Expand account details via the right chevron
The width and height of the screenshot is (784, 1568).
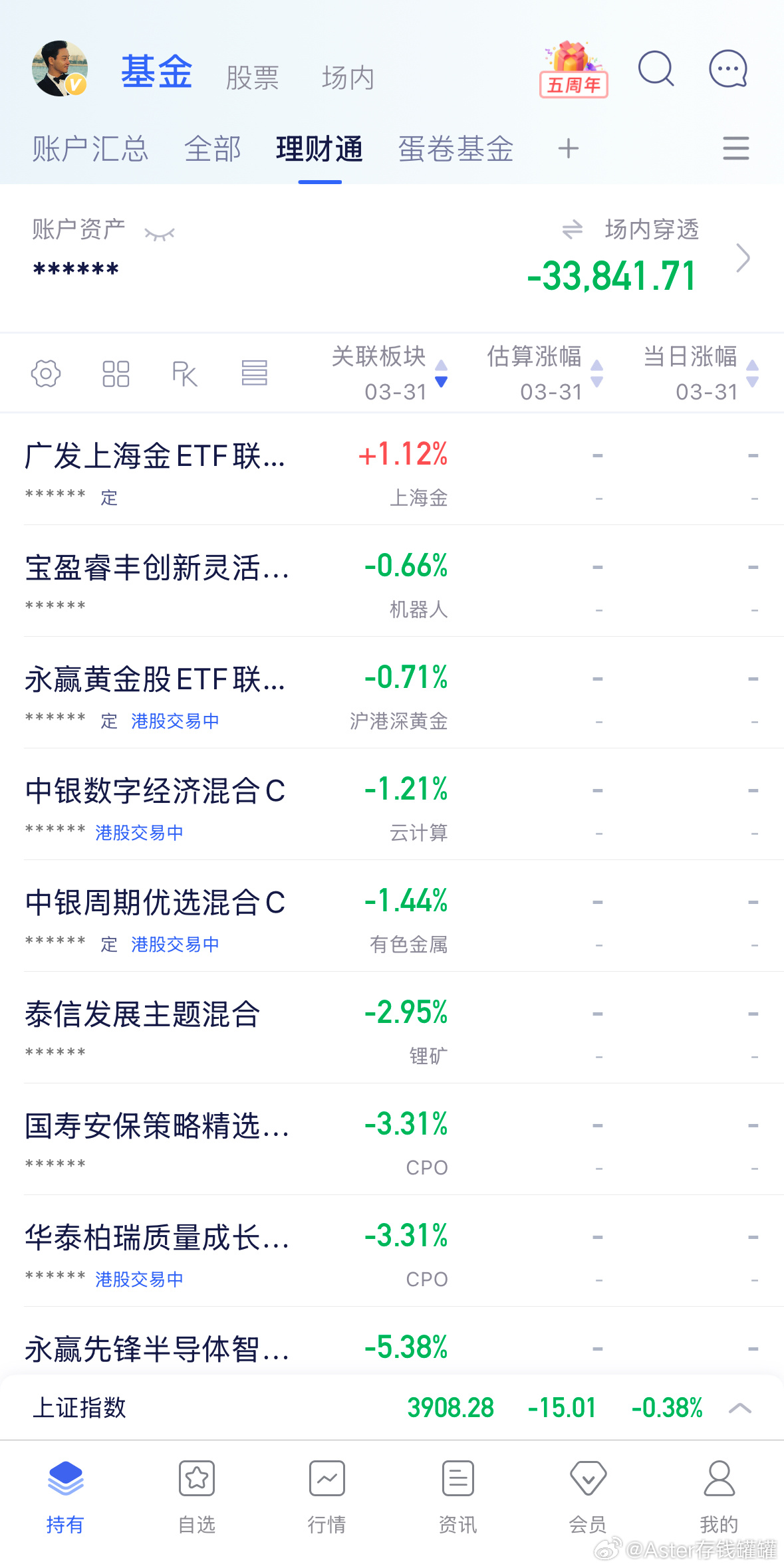click(x=743, y=259)
